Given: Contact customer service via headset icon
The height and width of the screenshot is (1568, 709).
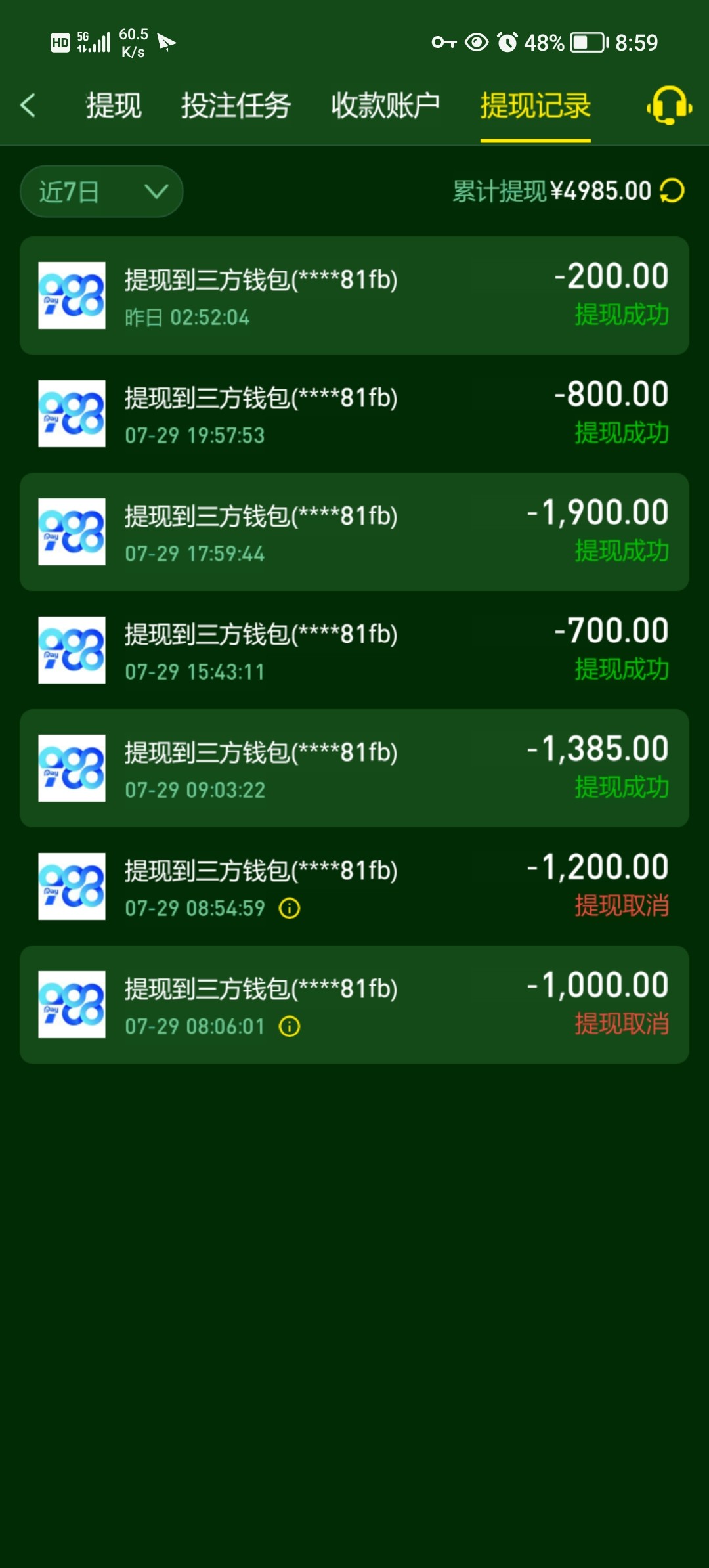Looking at the screenshot, I should click(x=669, y=105).
